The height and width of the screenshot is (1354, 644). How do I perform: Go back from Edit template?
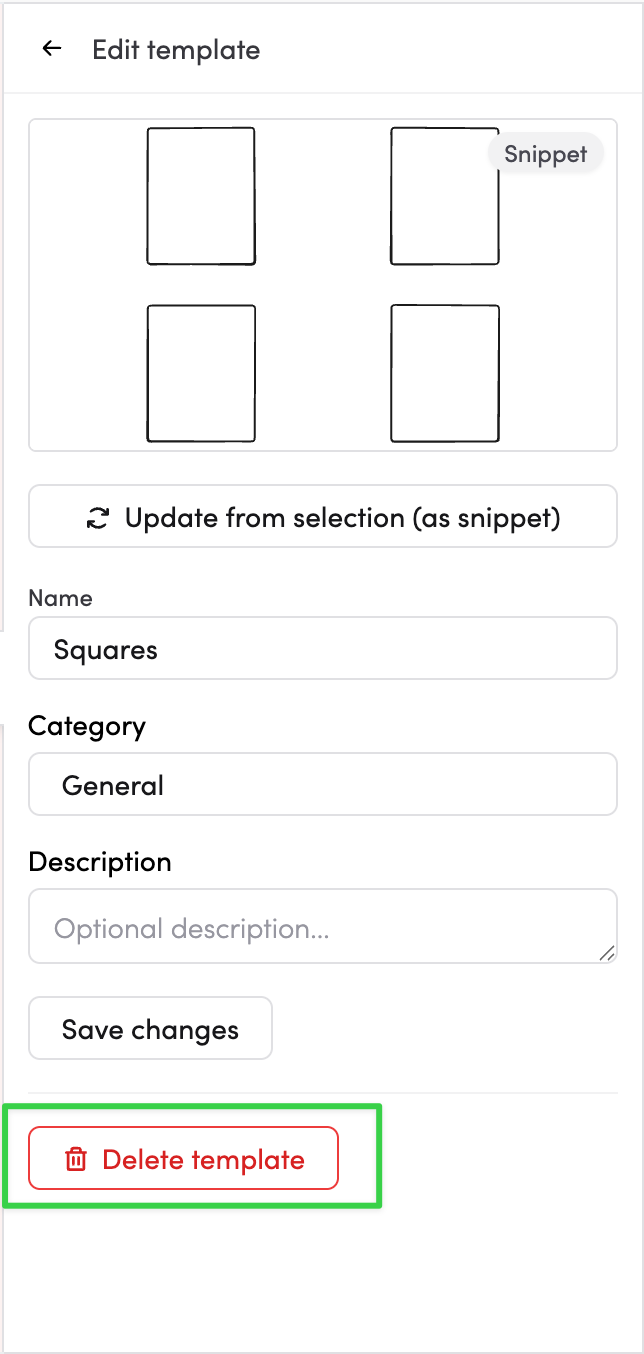52,49
